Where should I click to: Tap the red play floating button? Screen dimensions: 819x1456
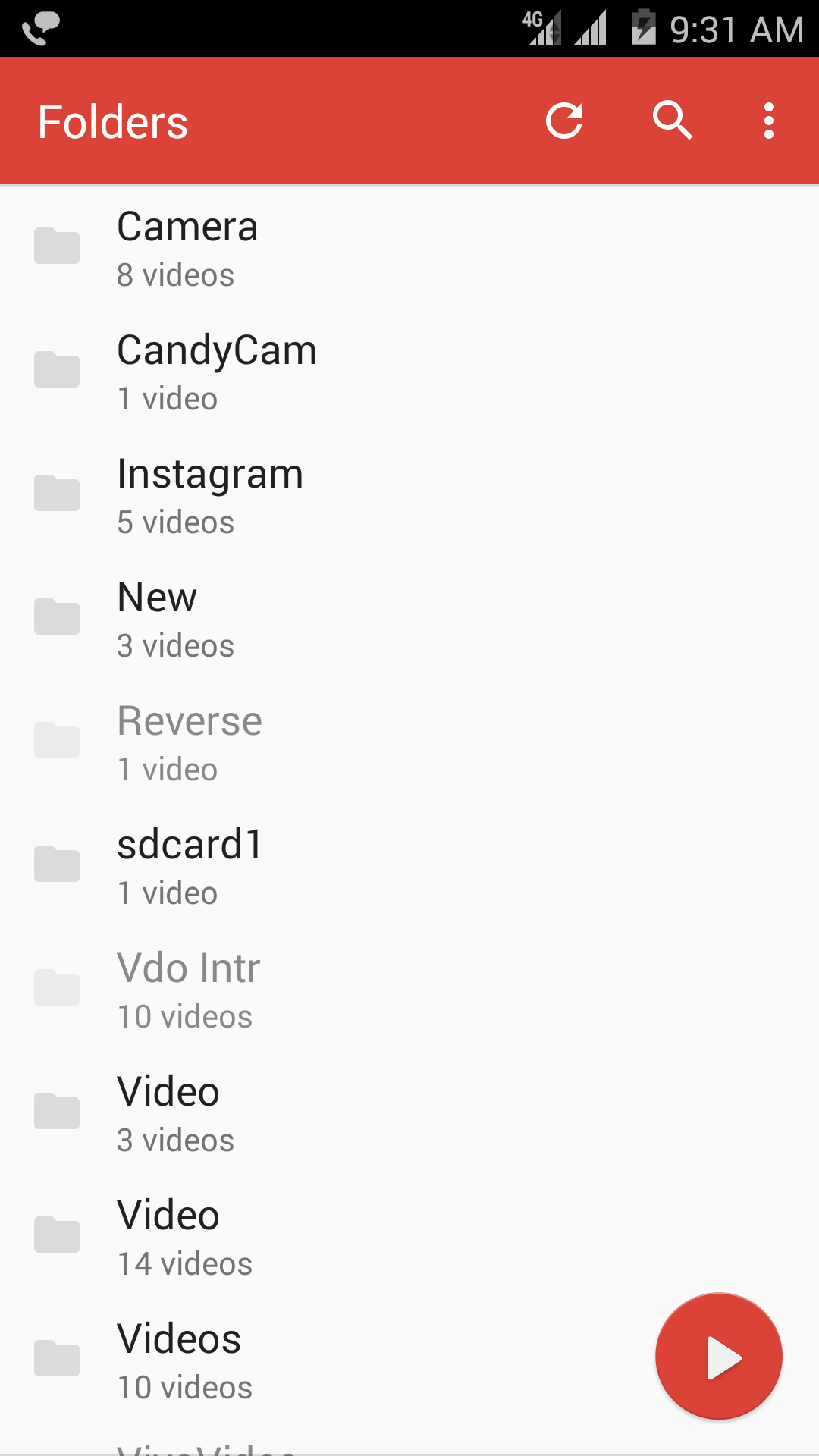click(718, 1357)
